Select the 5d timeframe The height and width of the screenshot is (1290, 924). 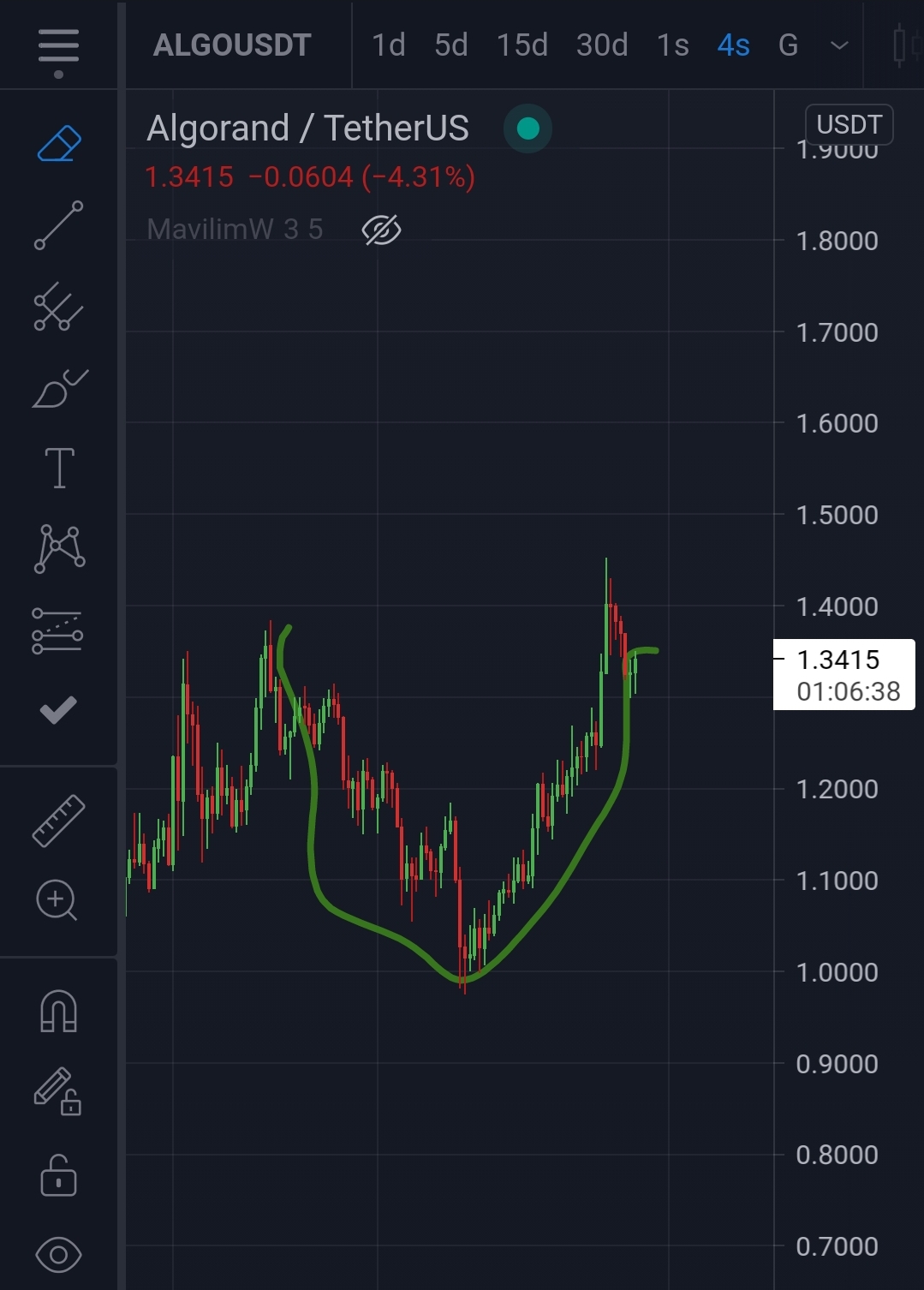(x=450, y=45)
